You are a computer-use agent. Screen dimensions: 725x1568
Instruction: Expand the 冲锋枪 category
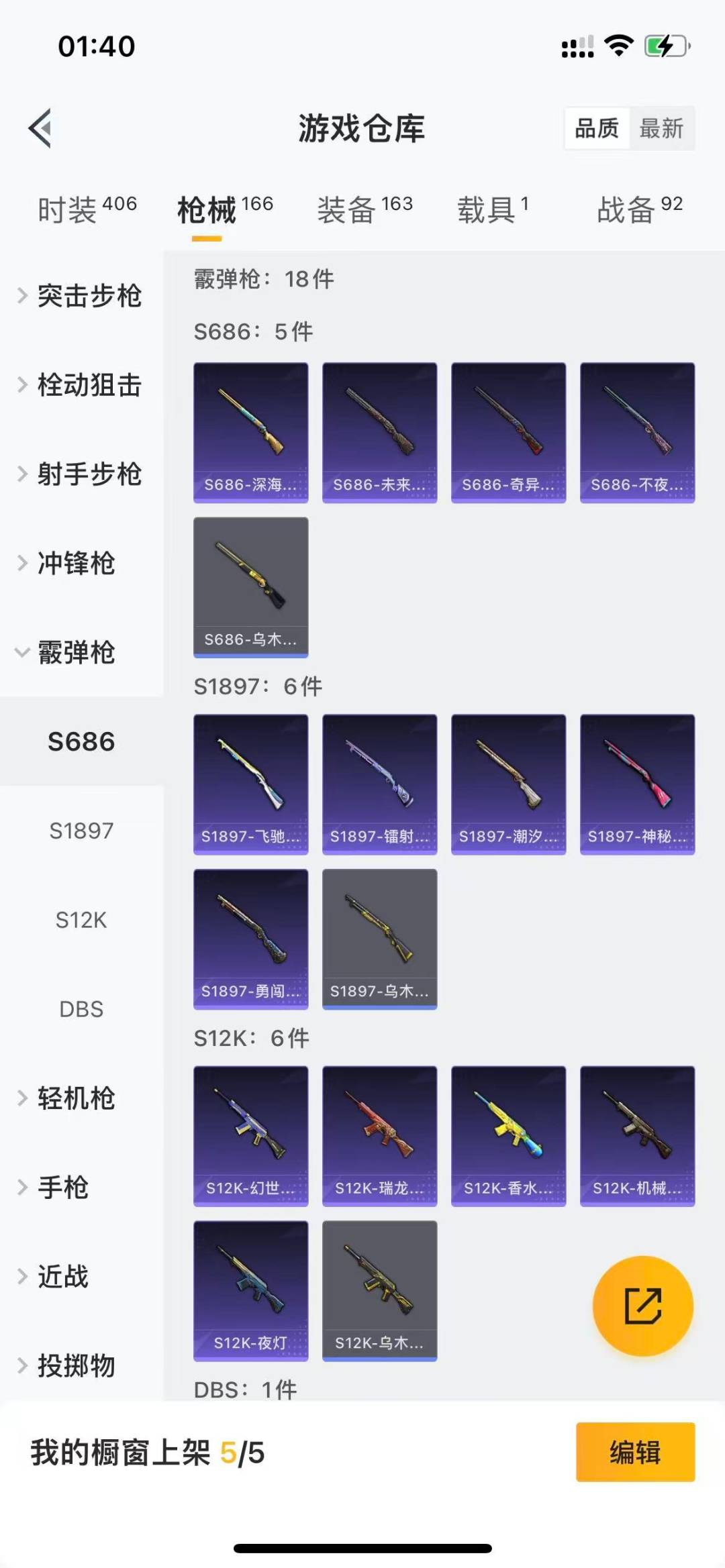(74, 563)
